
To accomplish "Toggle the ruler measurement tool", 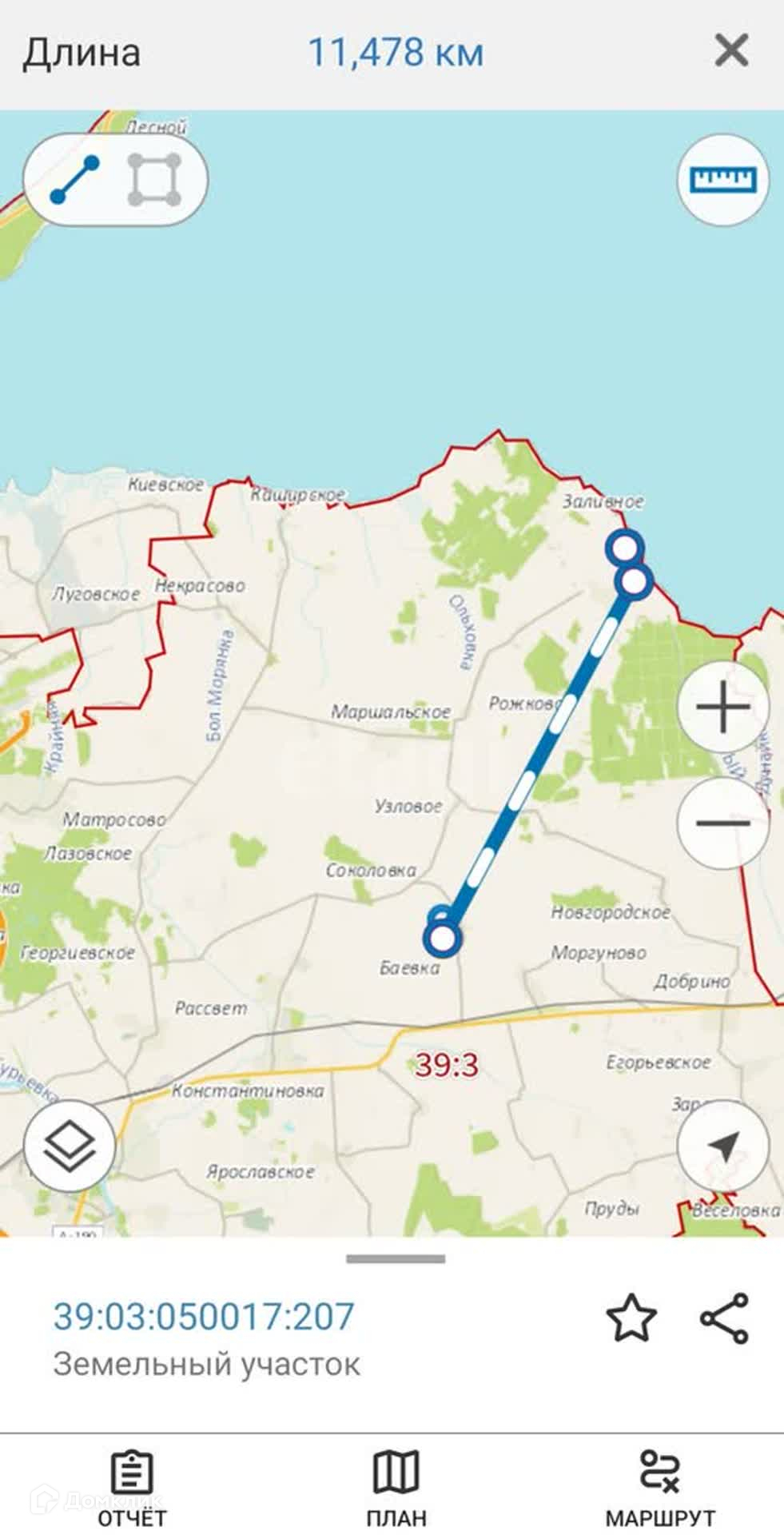I will coord(723,180).
